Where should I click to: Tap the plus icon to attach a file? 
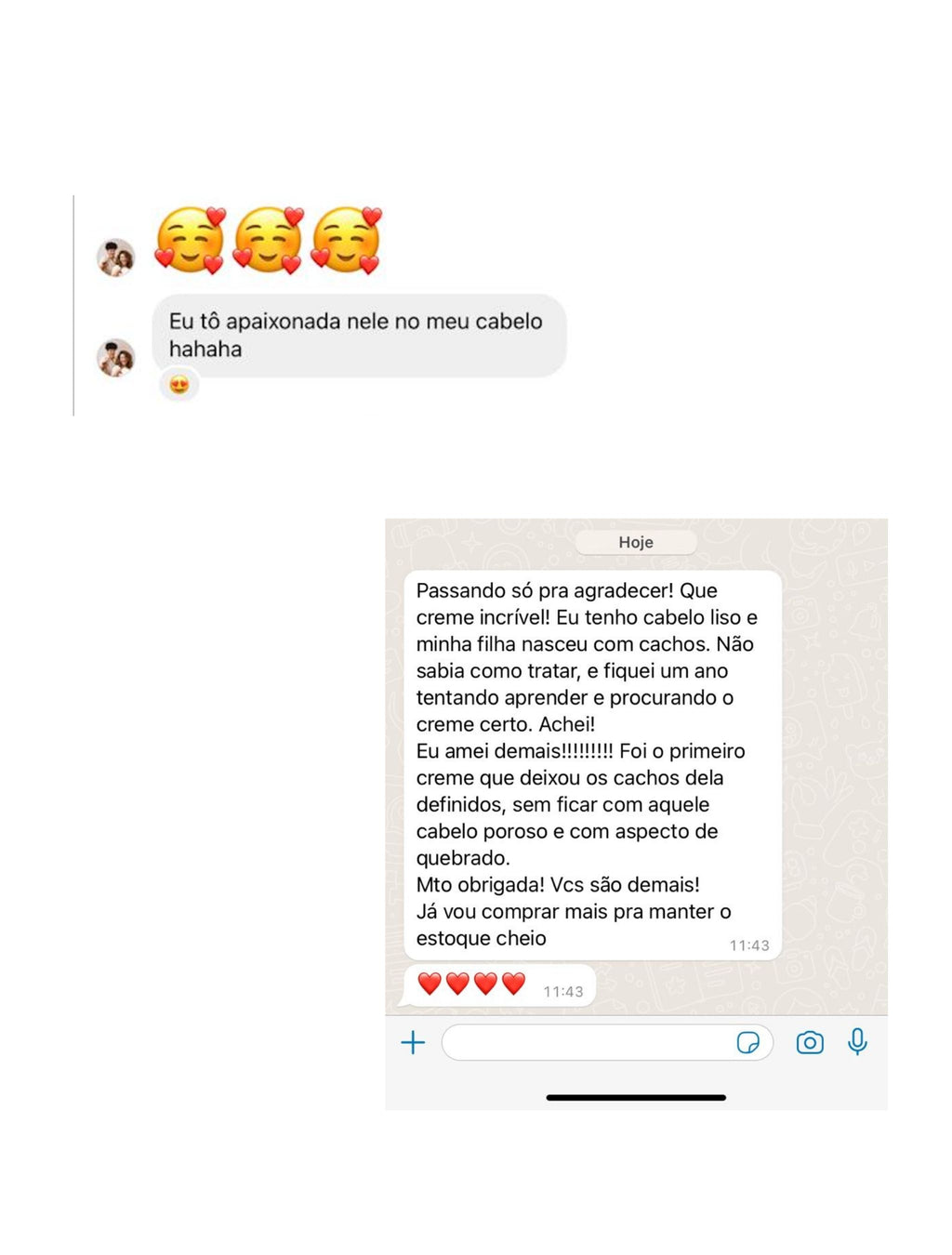pos(412,1043)
